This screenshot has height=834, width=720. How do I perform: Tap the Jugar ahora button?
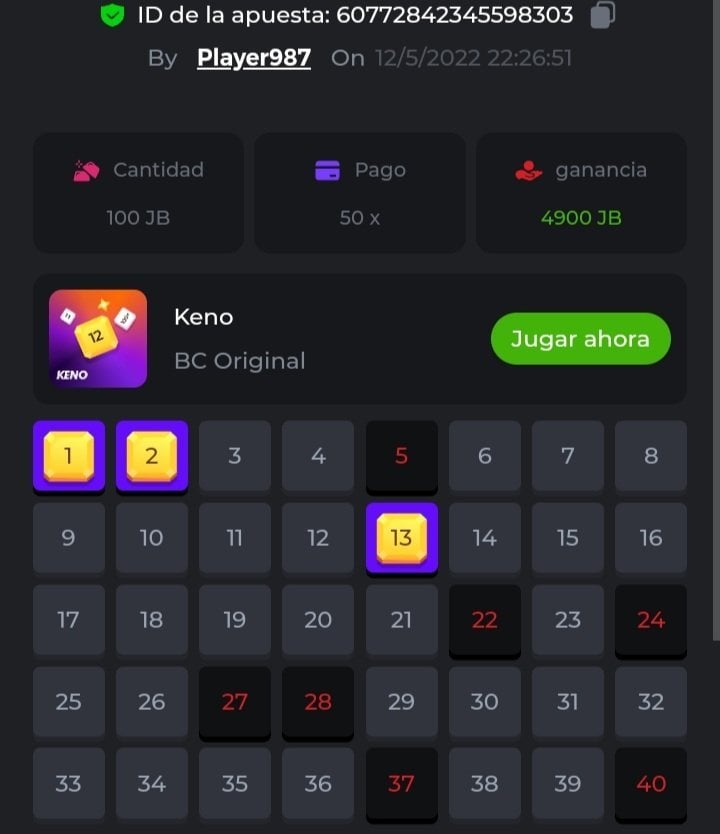pyautogui.click(x=580, y=339)
